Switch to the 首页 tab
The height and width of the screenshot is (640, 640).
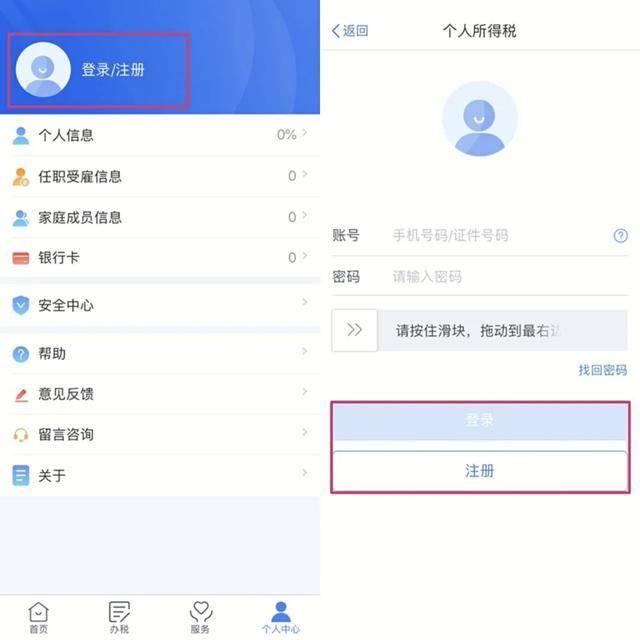click(x=38, y=617)
